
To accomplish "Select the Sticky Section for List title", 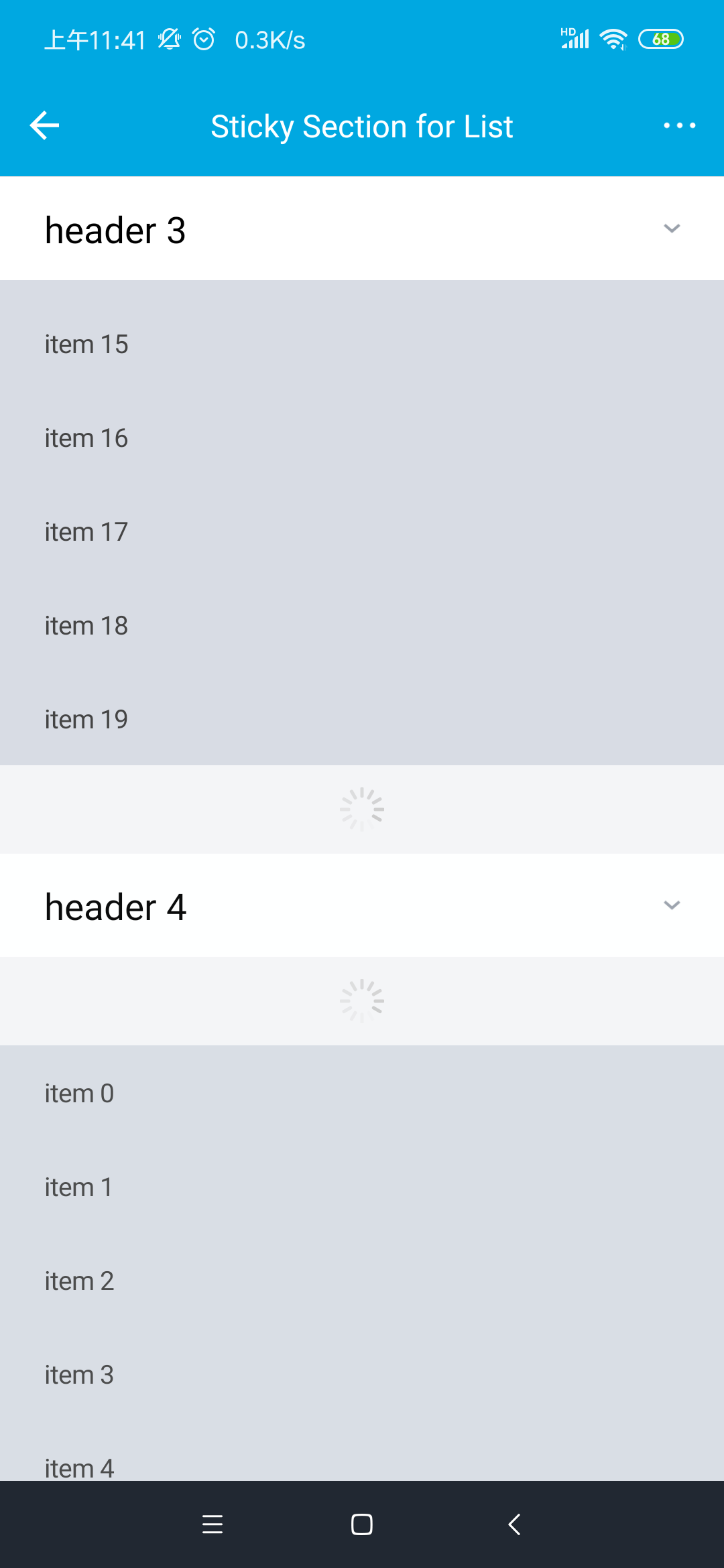I will pos(362,125).
